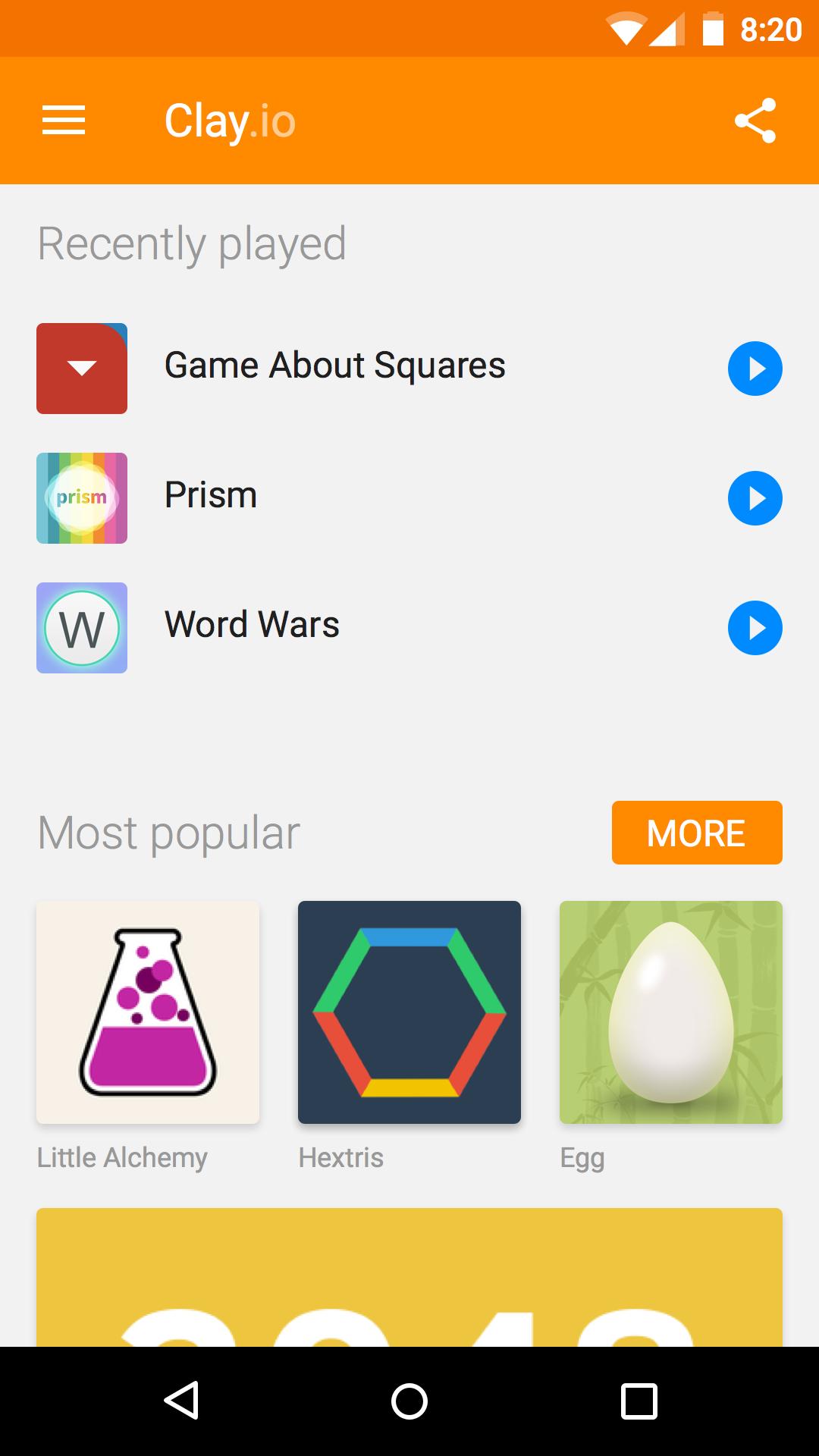Viewport: 819px width, 1456px height.
Task: Share Clay.io via the share icon
Action: click(755, 121)
